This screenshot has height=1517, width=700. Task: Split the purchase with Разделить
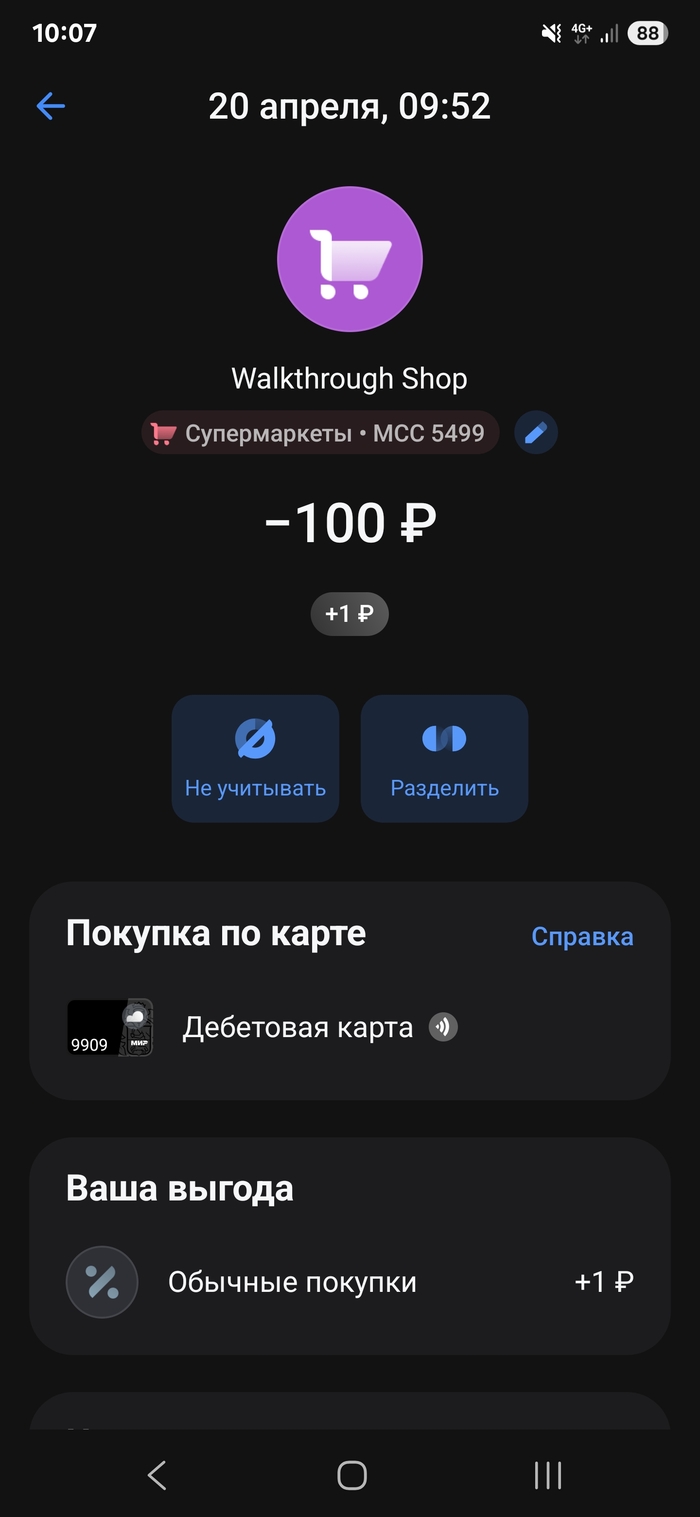(444, 758)
